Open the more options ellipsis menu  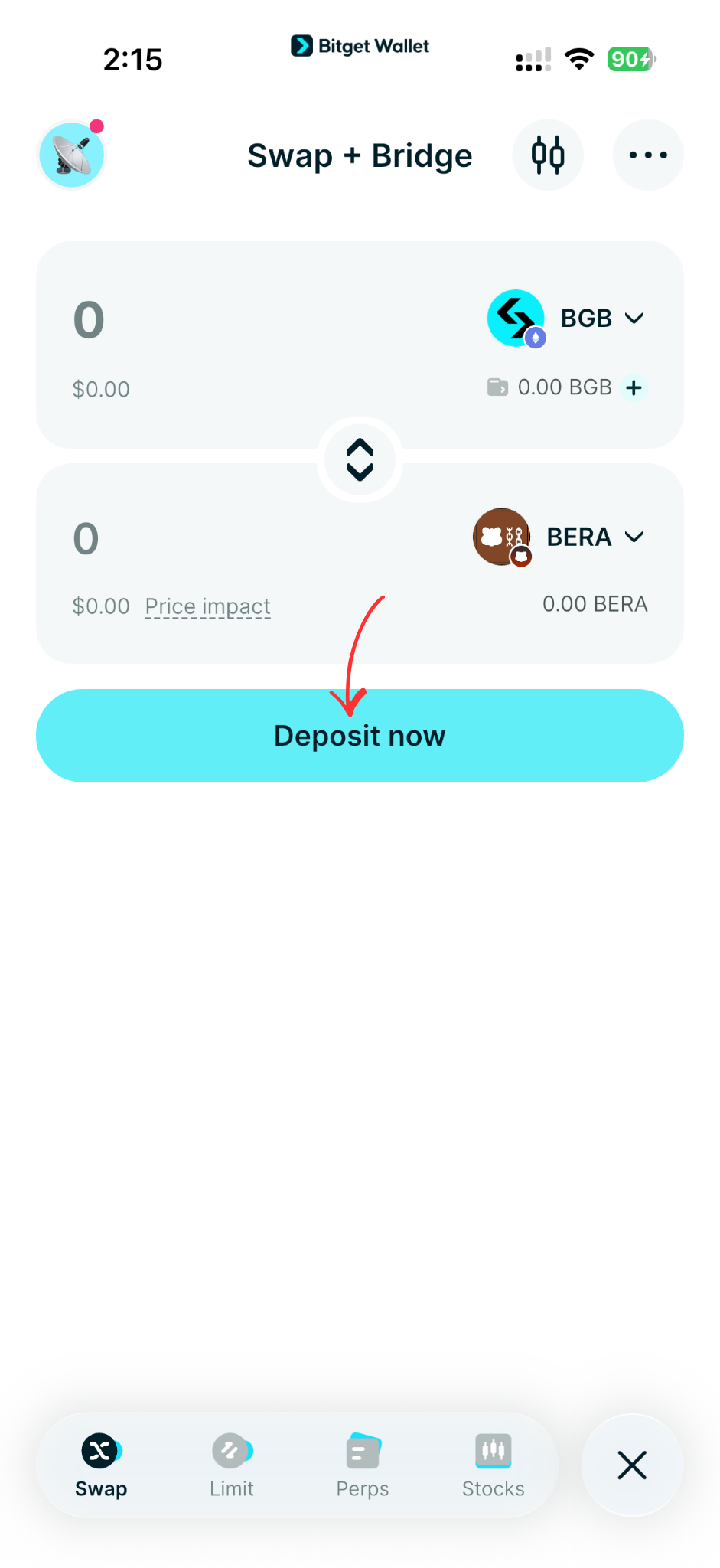647,155
